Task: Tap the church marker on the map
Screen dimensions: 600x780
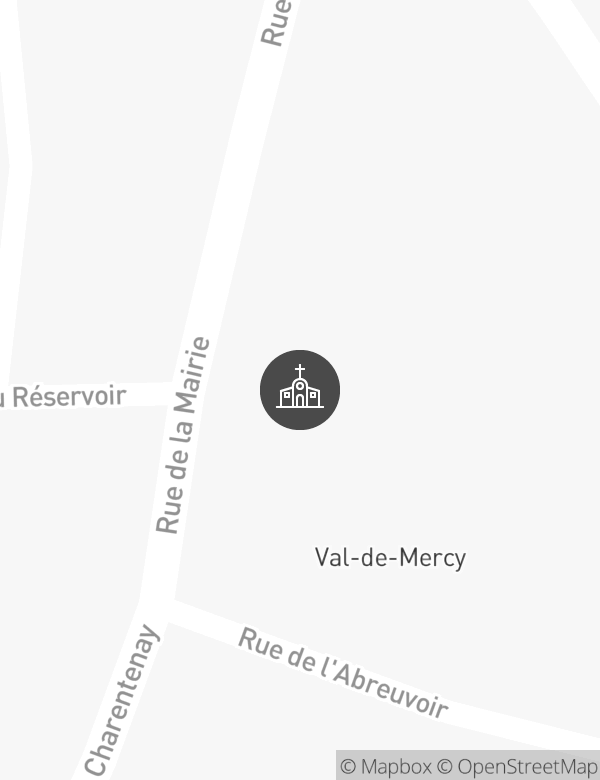Action: point(300,390)
